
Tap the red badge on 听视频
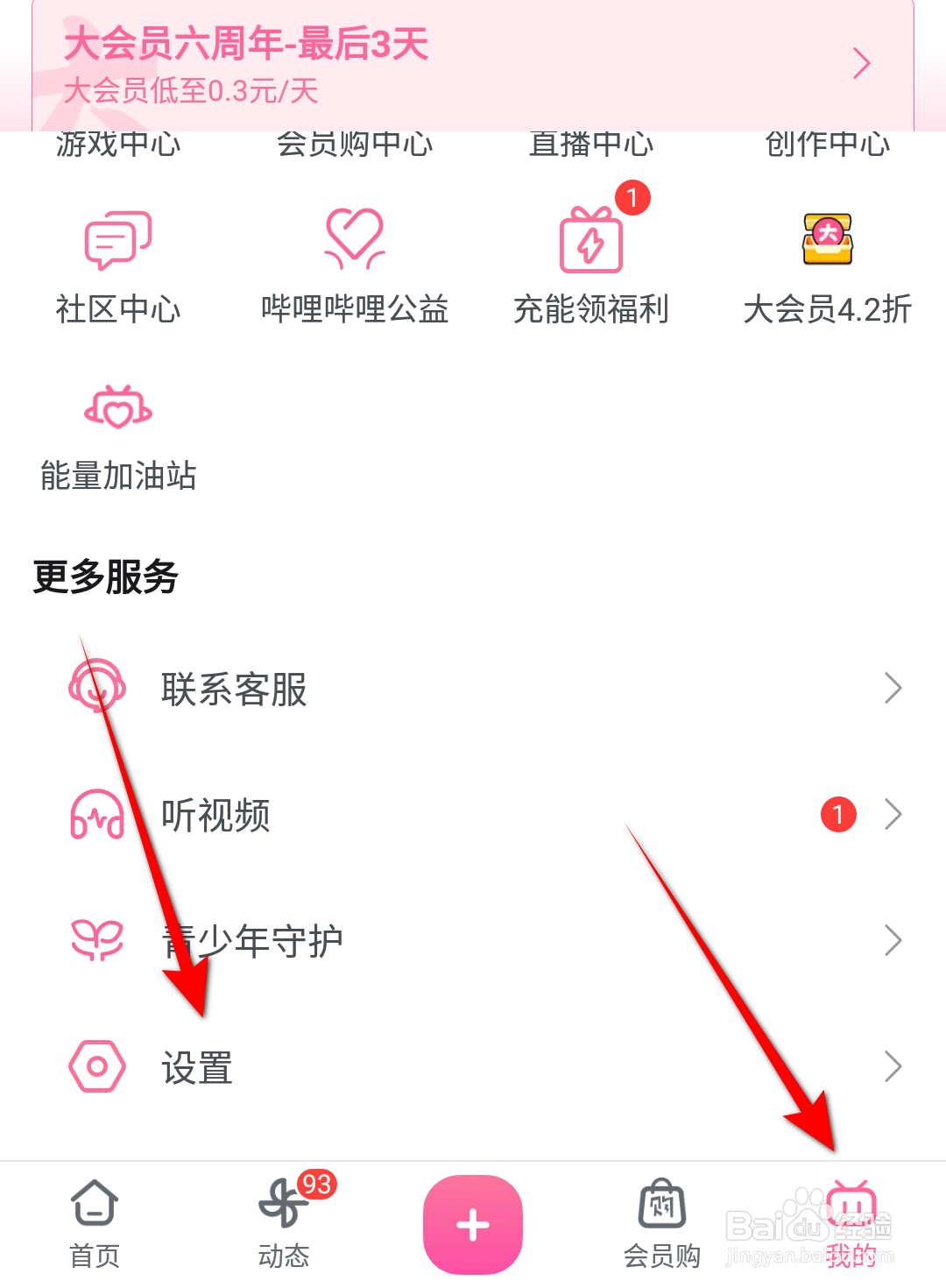[x=837, y=815]
